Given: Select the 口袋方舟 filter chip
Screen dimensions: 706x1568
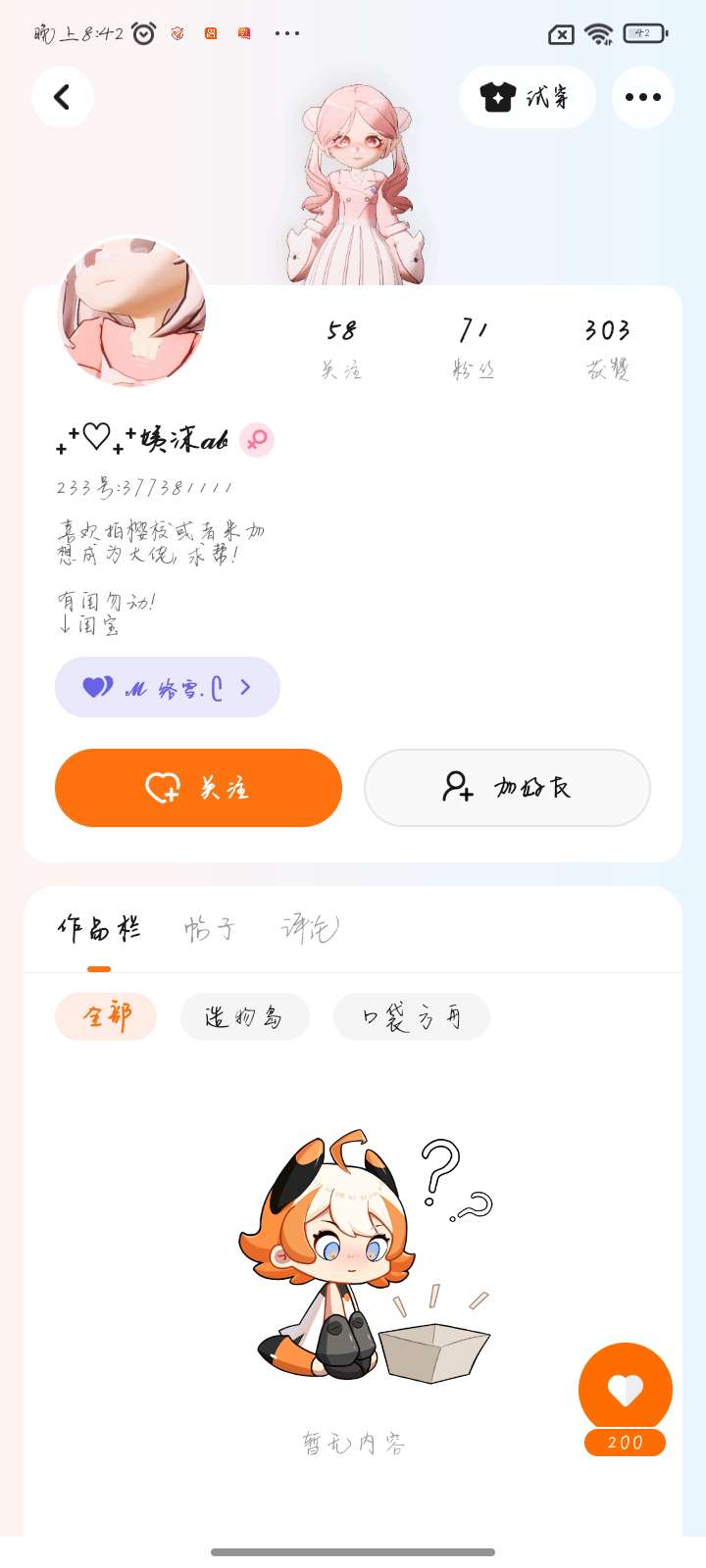Looking at the screenshot, I should point(411,1016).
